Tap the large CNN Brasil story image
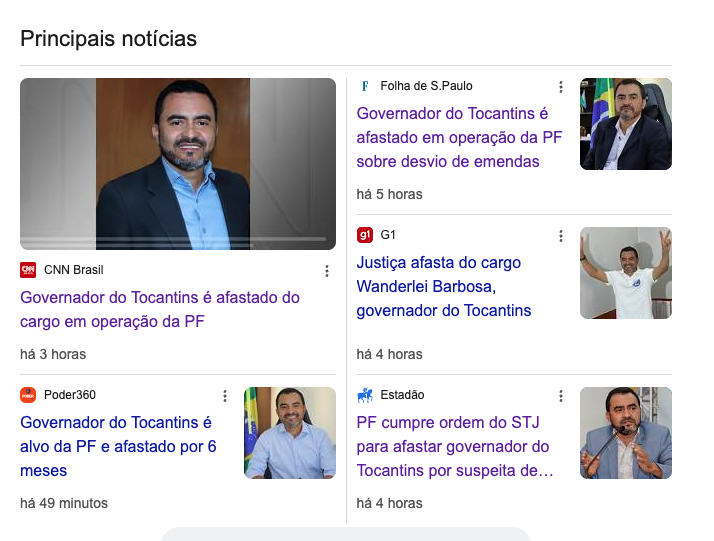Image resolution: width=714 pixels, height=541 pixels. pyautogui.click(x=178, y=164)
